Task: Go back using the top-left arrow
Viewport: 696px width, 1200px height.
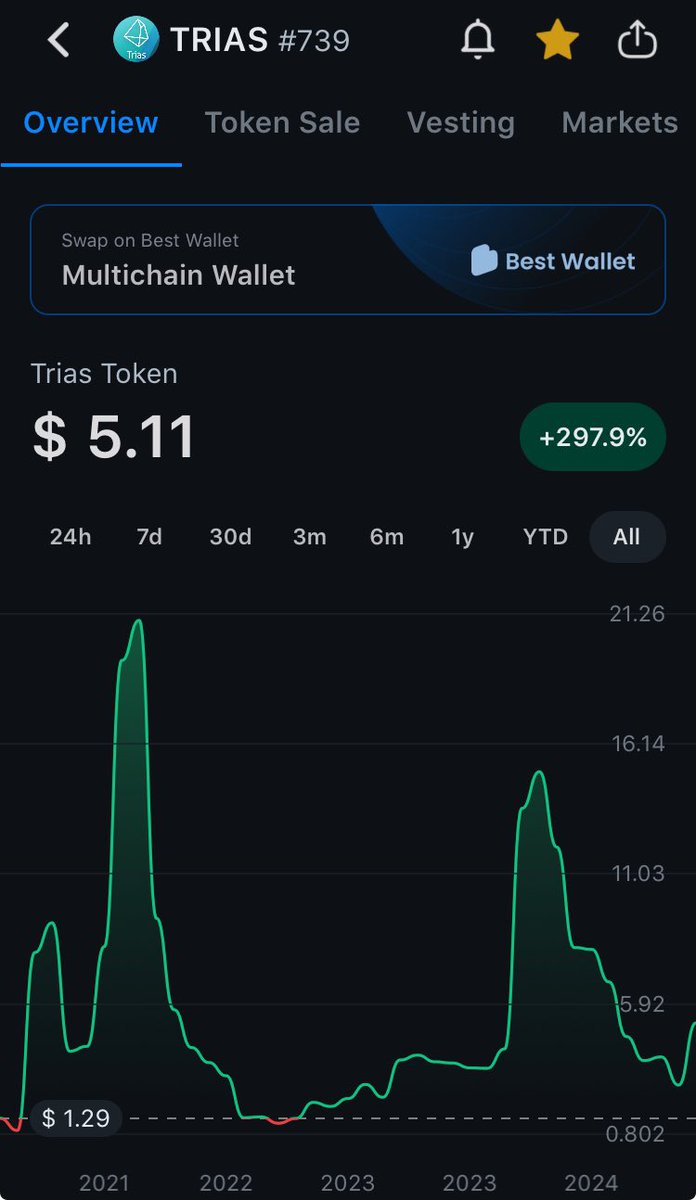Action: click(x=59, y=41)
